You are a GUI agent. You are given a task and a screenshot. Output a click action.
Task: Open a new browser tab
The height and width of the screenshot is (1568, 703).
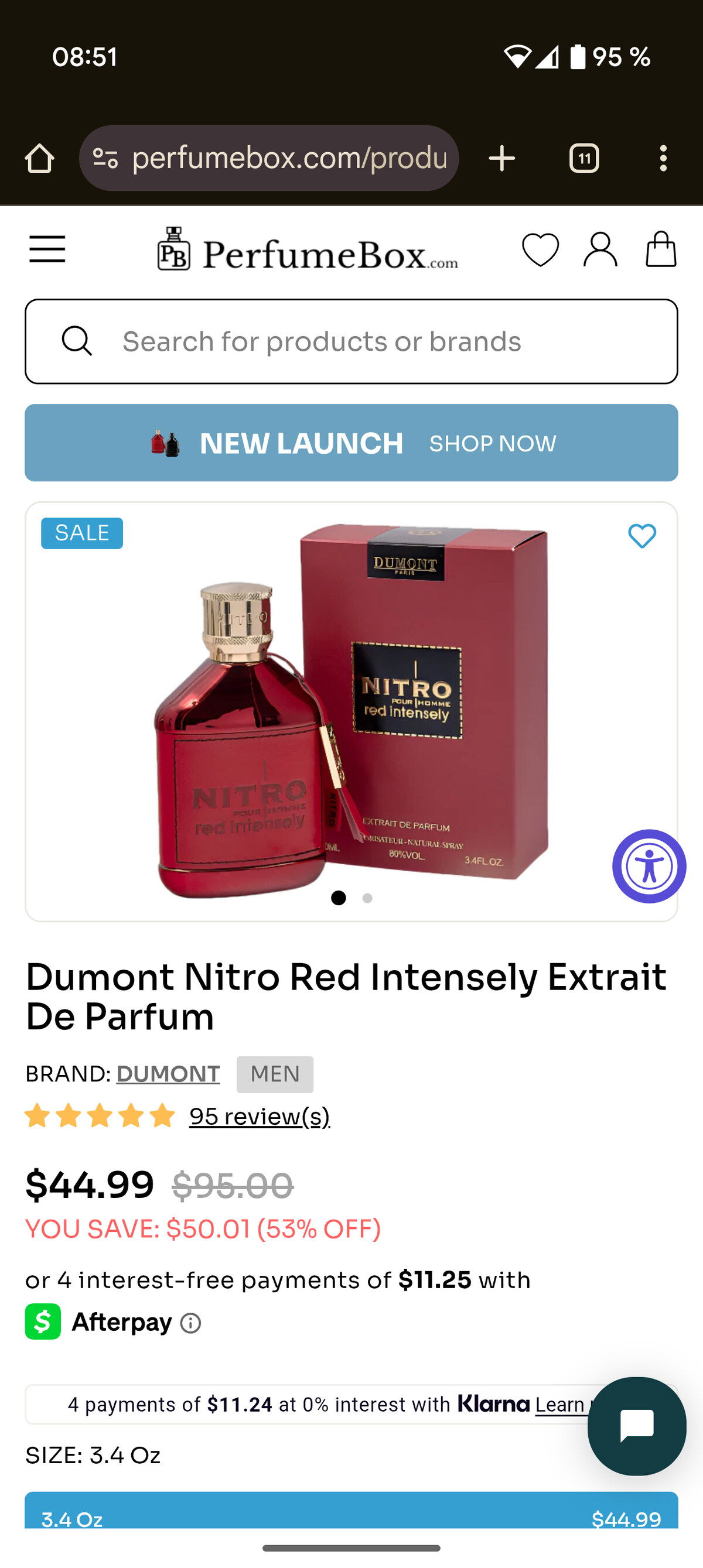(x=502, y=158)
